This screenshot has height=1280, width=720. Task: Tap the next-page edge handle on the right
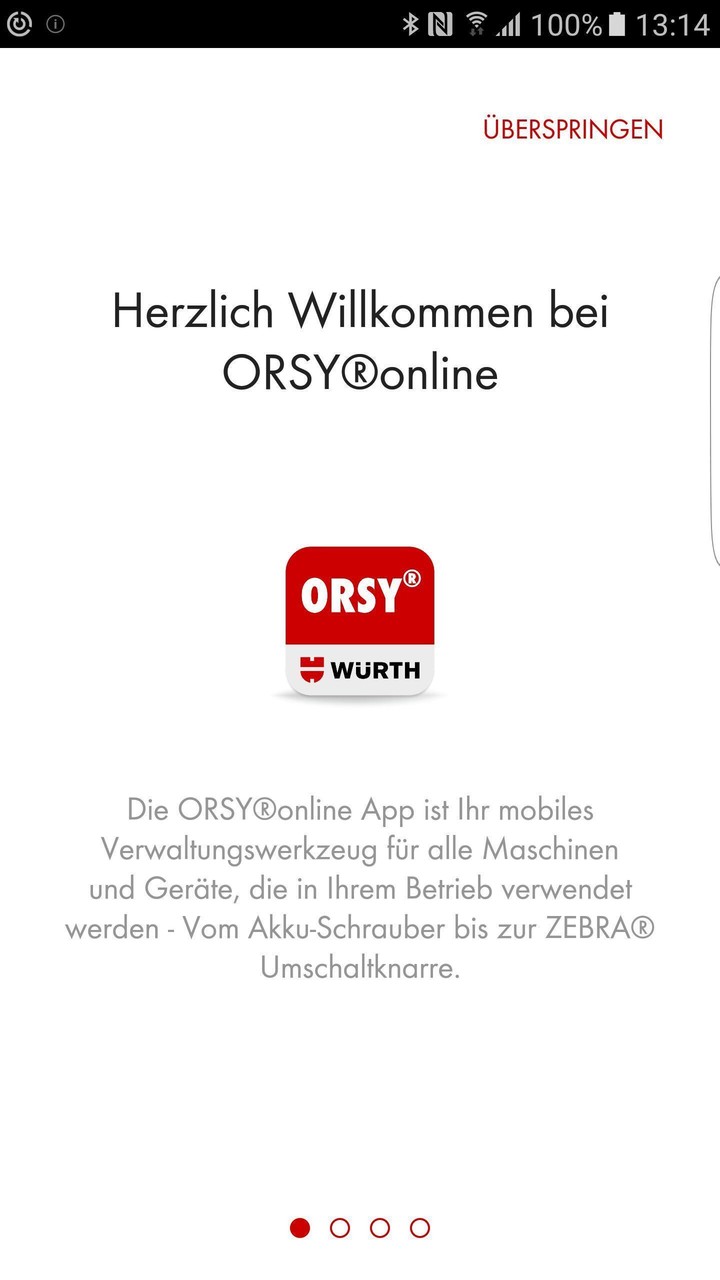(x=714, y=420)
